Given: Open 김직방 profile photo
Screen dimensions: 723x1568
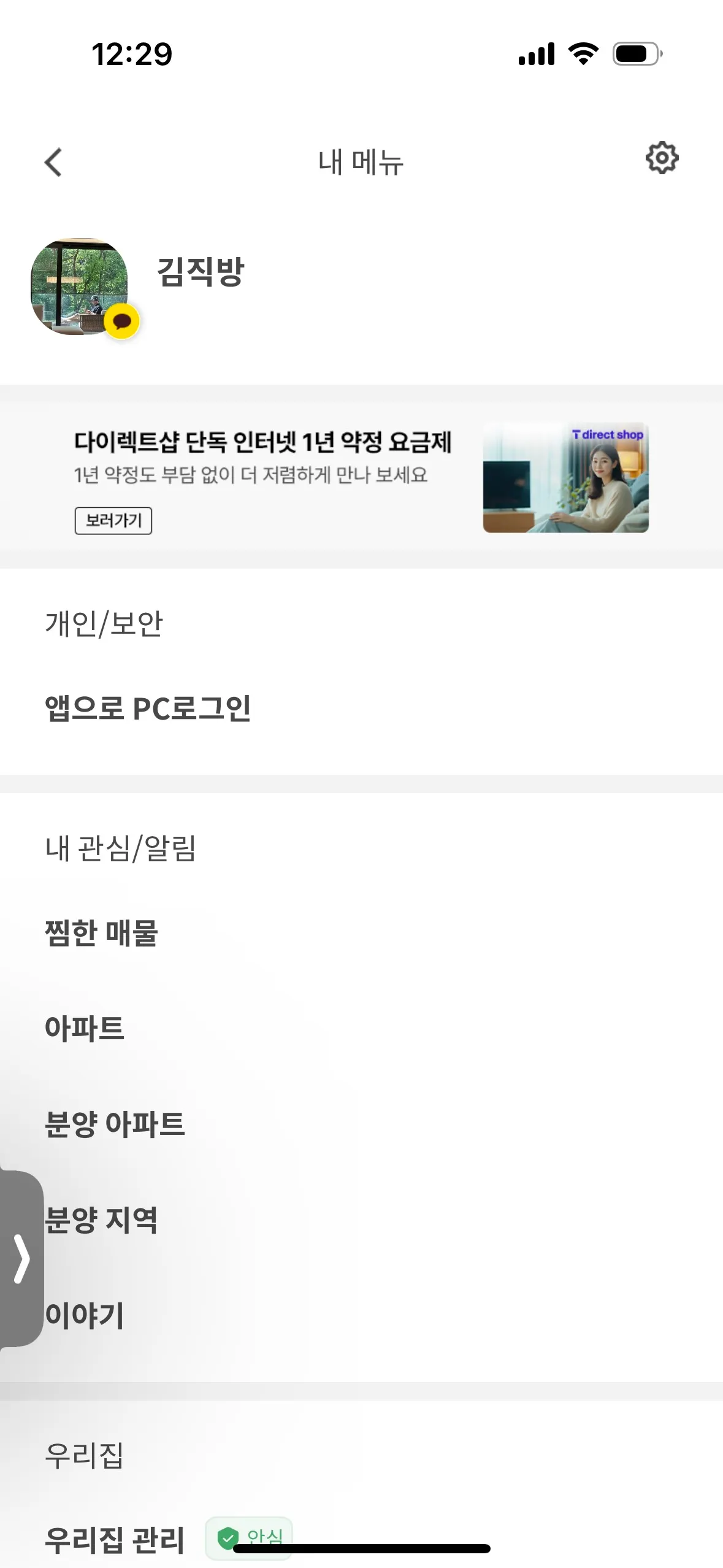Looking at the screenshot, I should (x=80, y=286).
